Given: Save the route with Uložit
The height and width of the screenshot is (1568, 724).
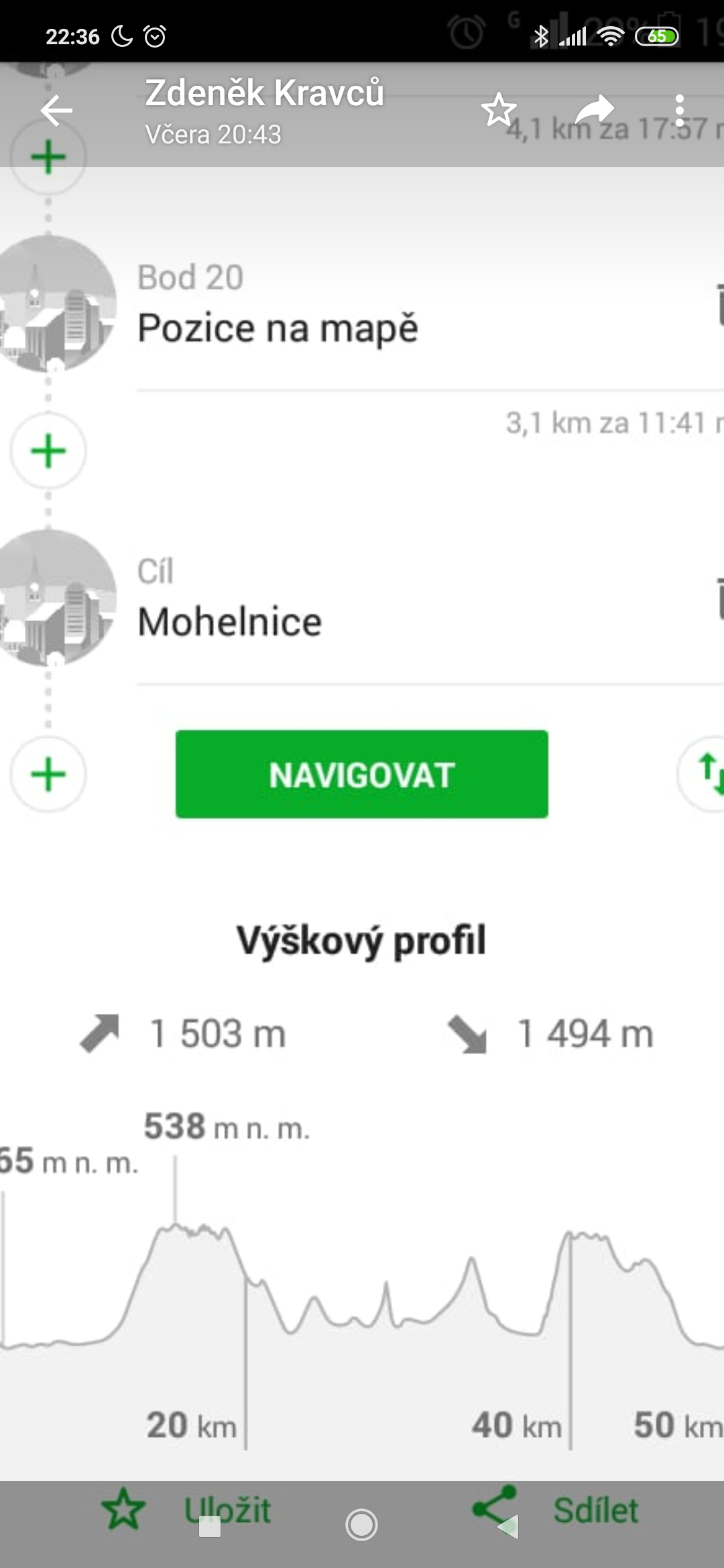Looking at the screenshot, I should 186,1510.
